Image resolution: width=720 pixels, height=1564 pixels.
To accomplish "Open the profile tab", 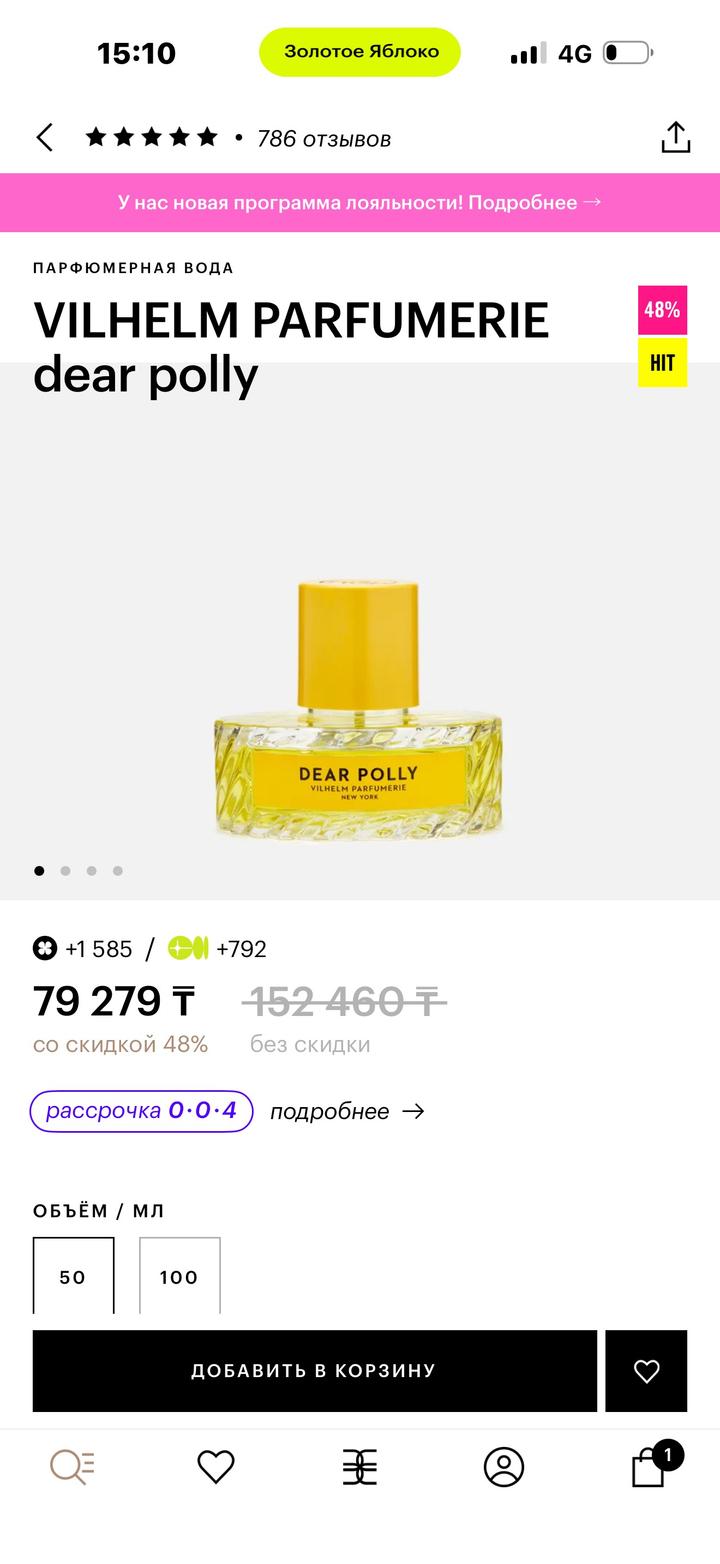I will 504,1467.
